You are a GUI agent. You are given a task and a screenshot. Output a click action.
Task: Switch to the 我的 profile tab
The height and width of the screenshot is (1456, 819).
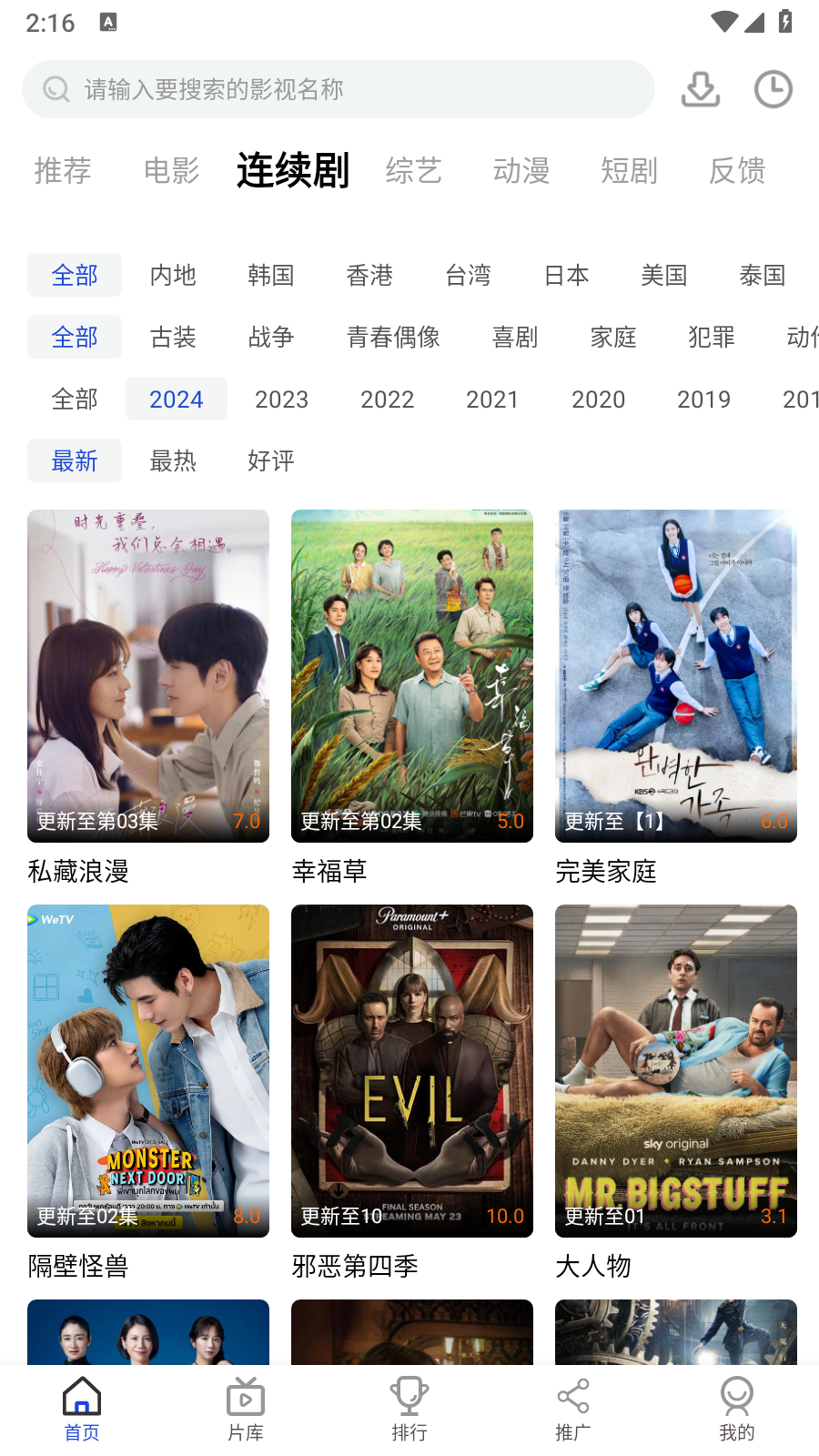pos(736,1409)
